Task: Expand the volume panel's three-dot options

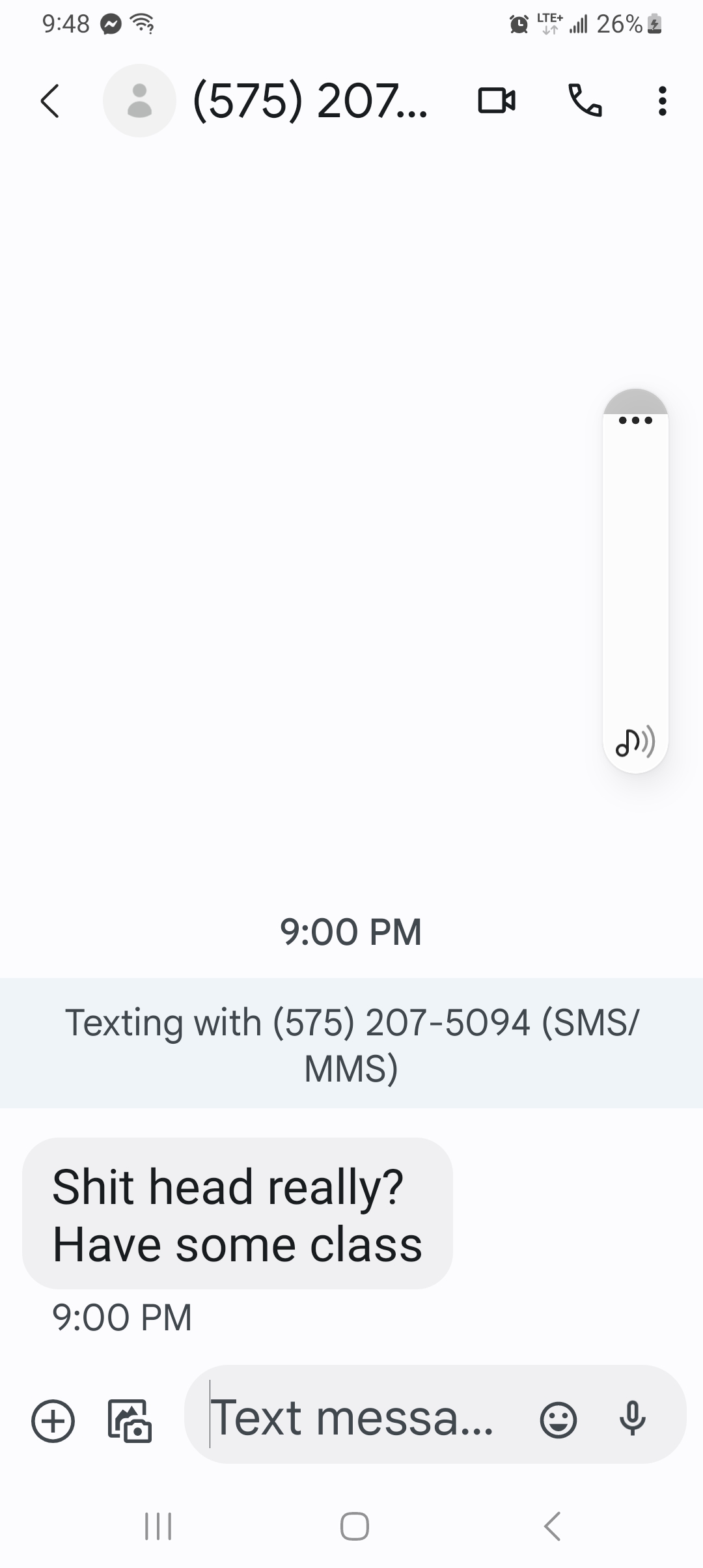Action: [x=635, y=420]
